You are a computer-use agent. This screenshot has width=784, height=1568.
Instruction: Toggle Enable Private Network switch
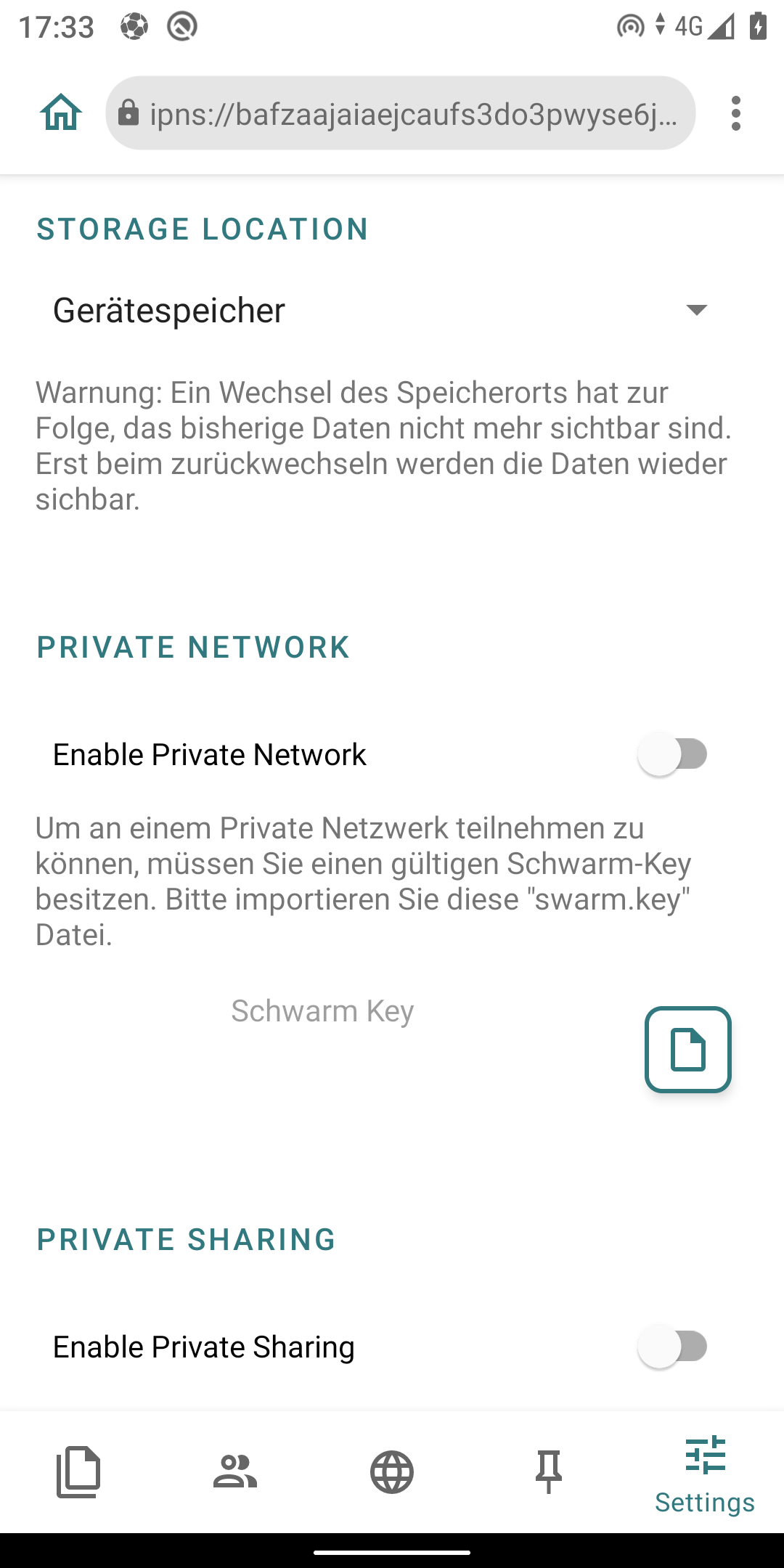[x=673, y=754]
